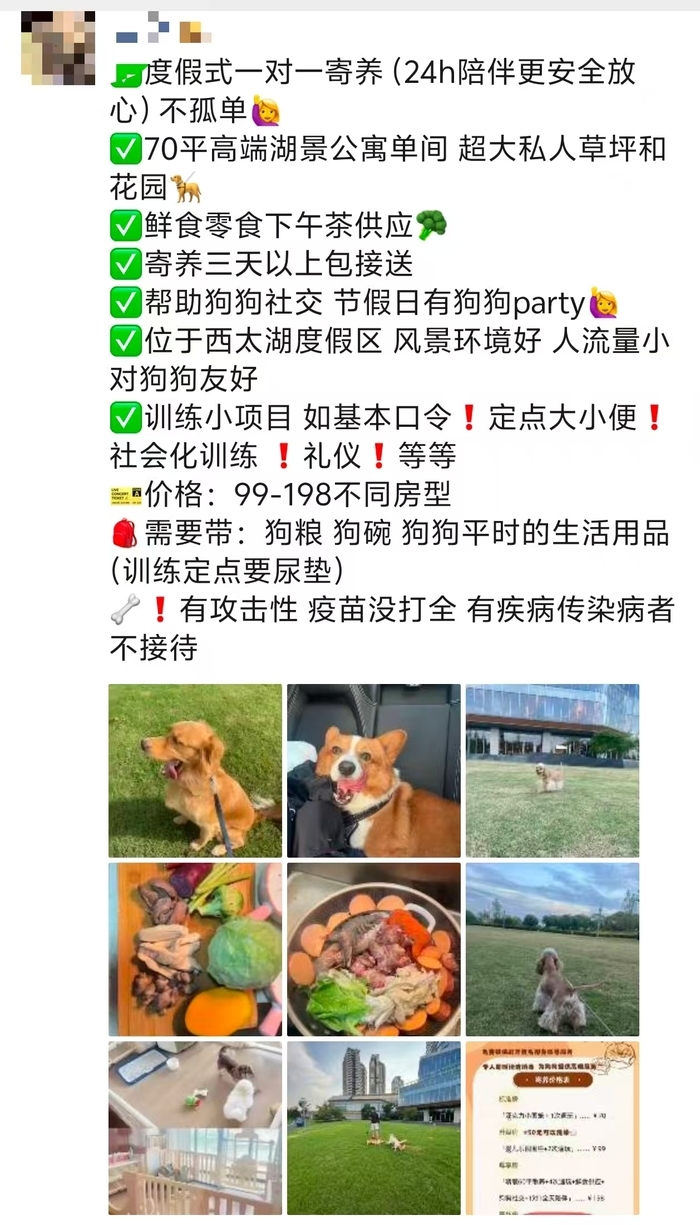
Task: View the smiling corgi photo
Action: pos(374,771)
